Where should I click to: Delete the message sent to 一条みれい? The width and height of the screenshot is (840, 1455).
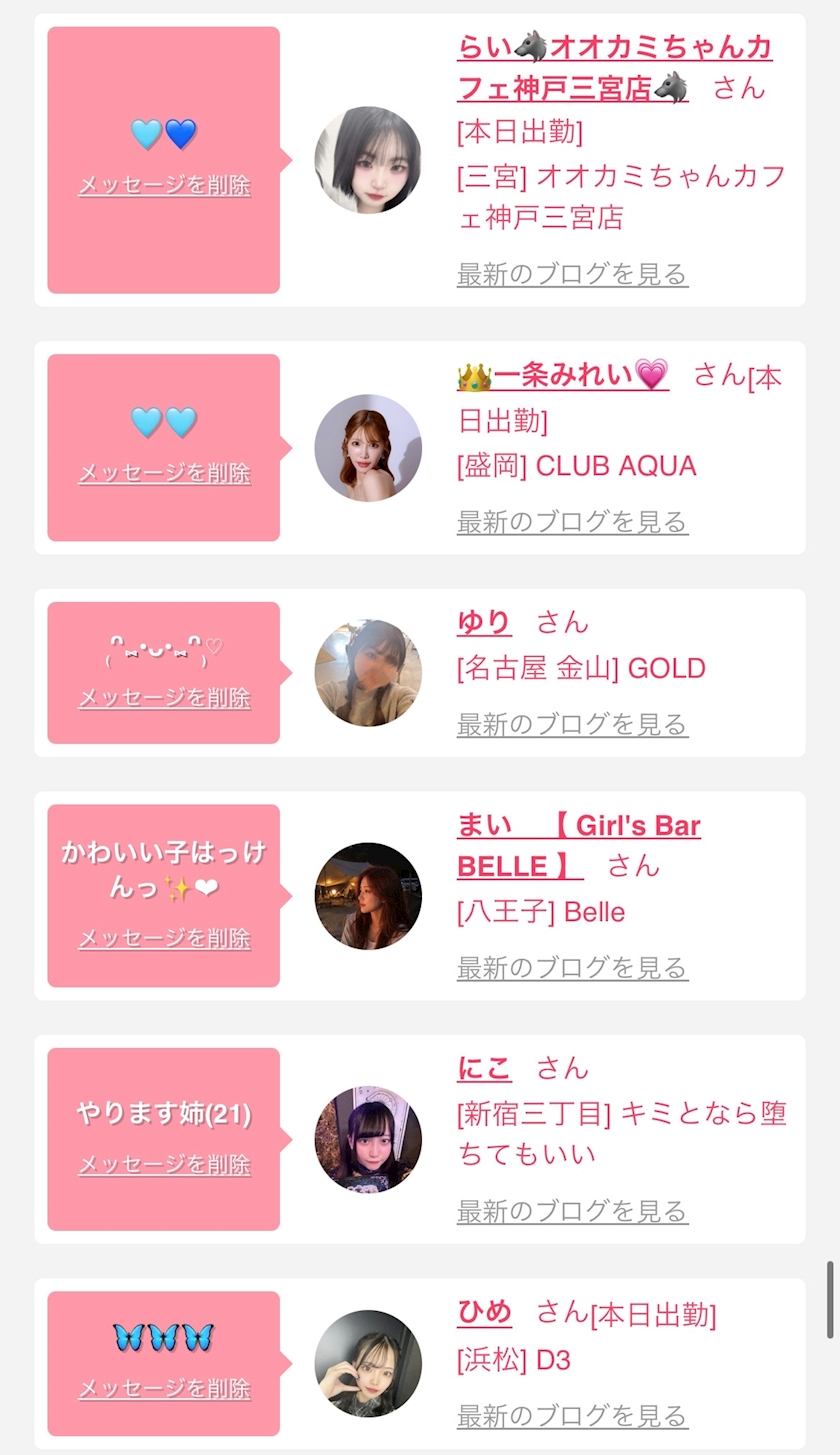164,473
